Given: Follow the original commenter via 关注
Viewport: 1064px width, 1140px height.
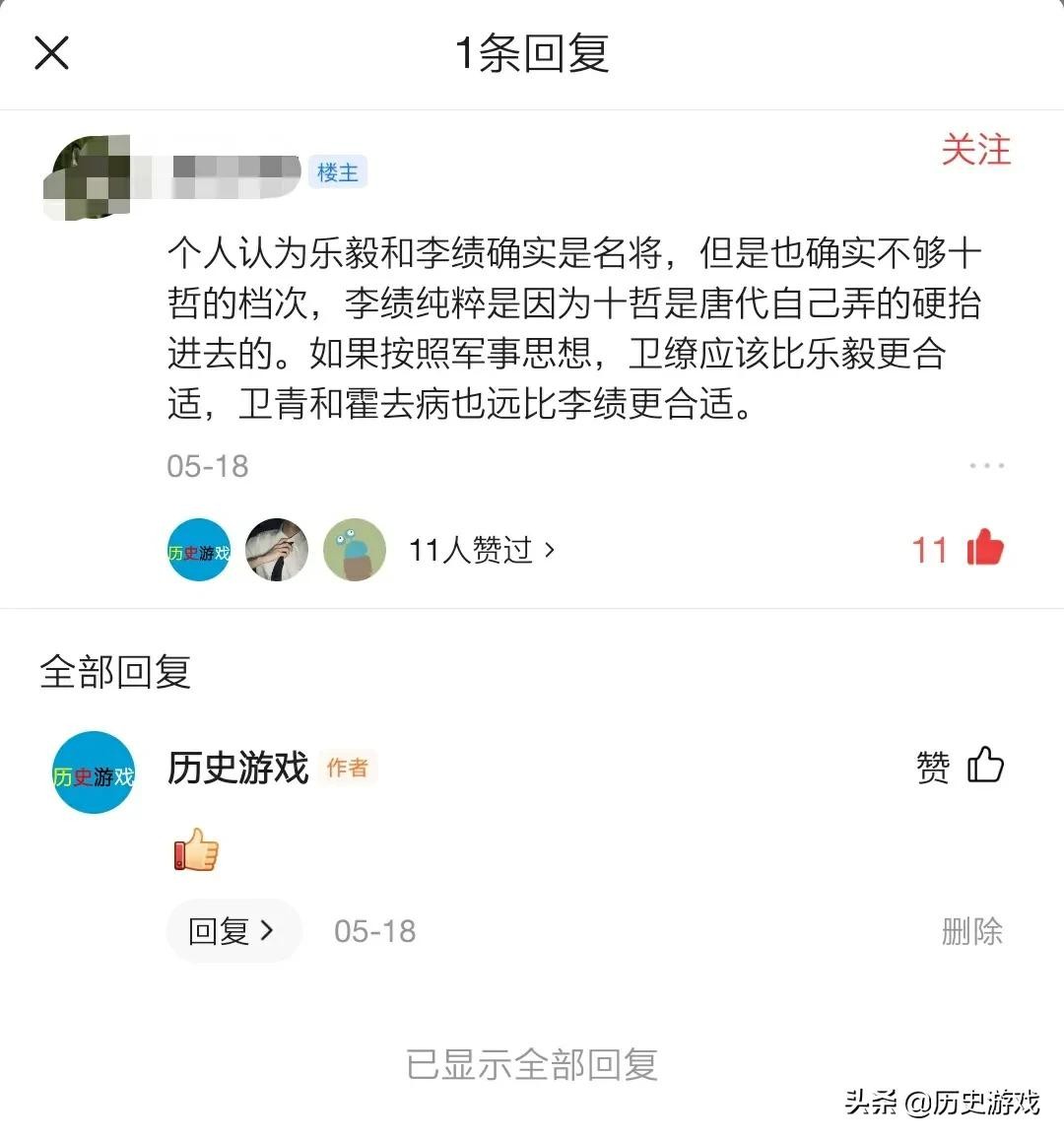Looking at the screenshot, I should pyautogui.click(x=975, y=151).
